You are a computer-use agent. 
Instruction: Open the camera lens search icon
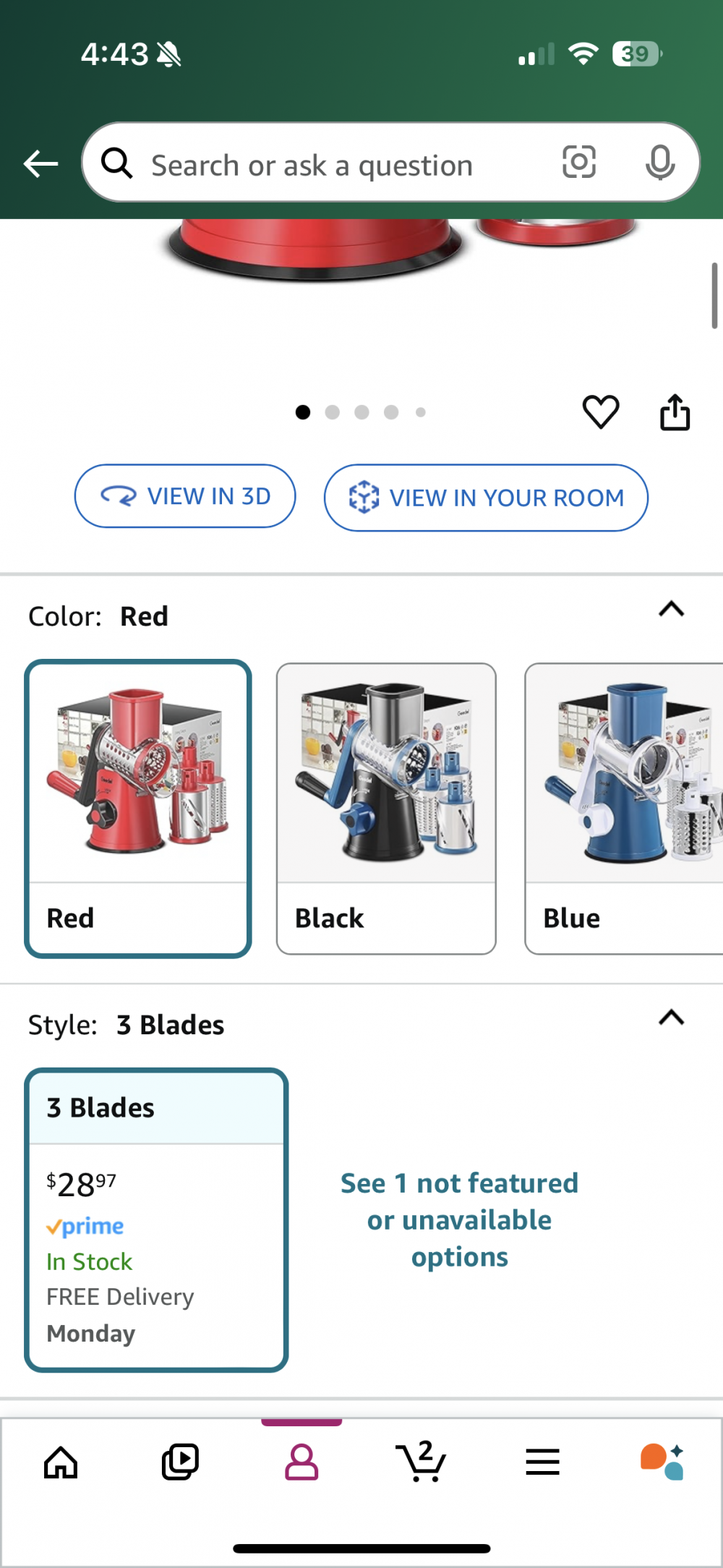tap(579, 162)
